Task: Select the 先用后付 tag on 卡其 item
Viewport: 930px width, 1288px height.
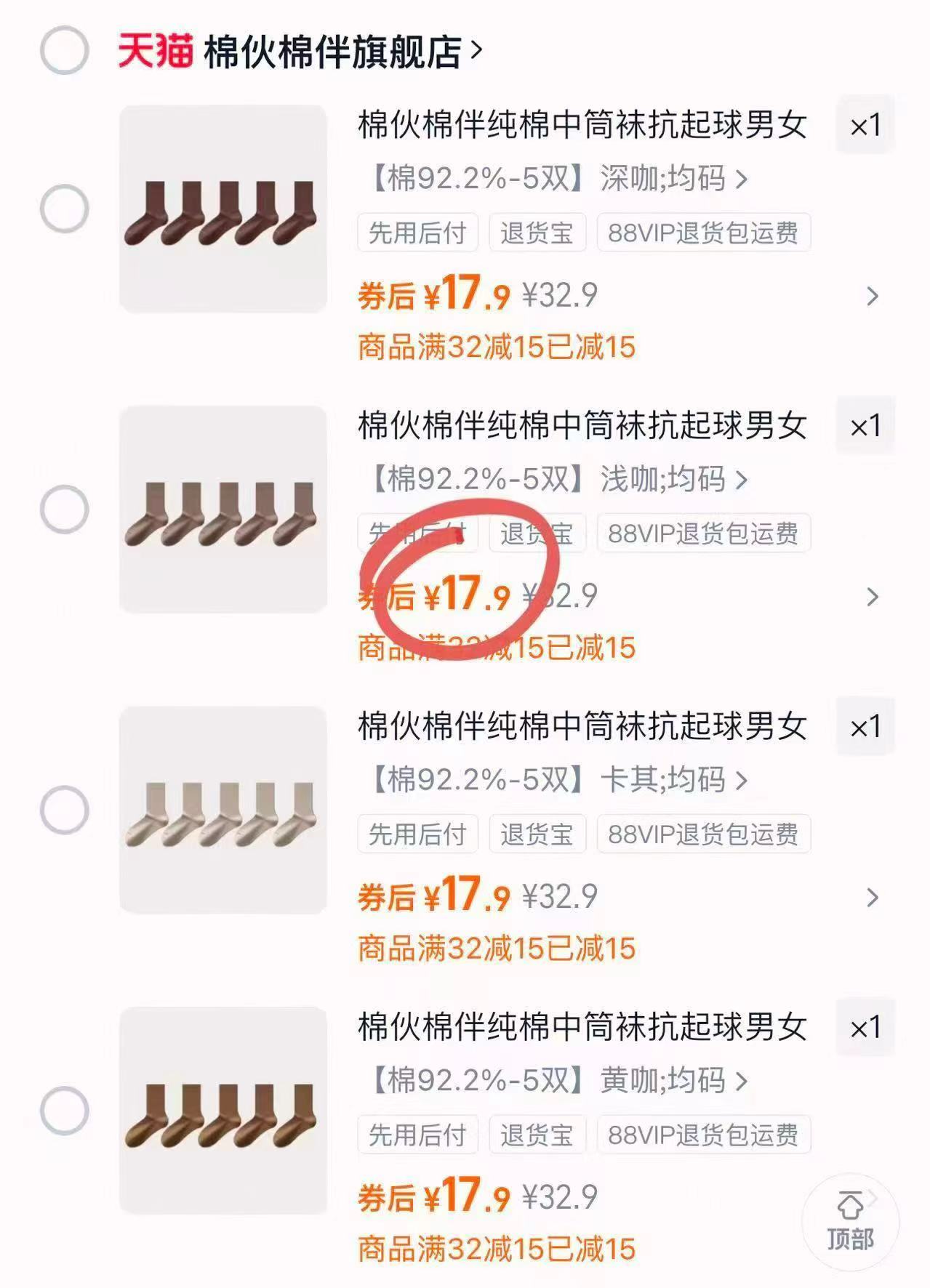Action: tap(416, 833)
